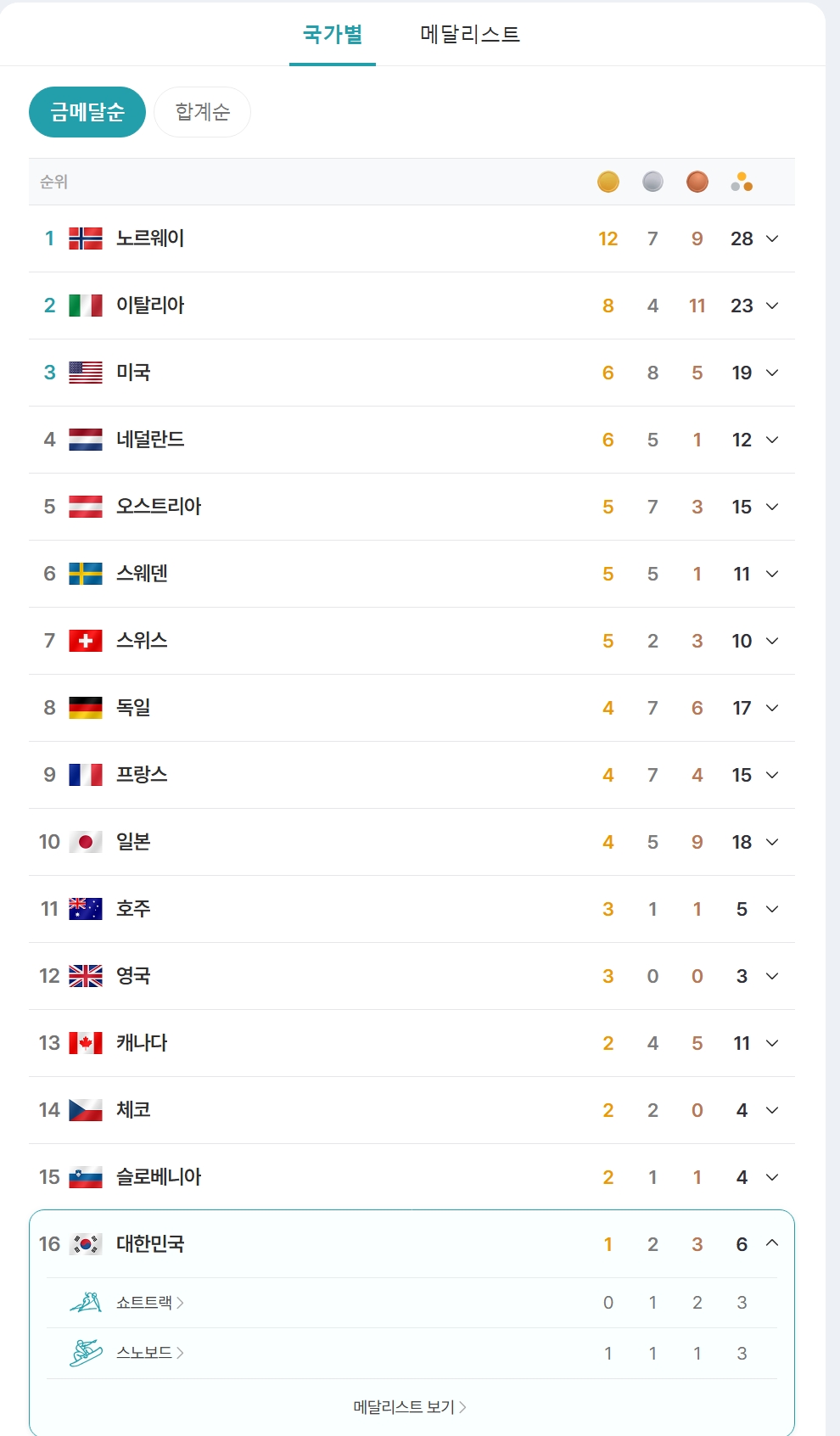840x1436 pixels.
Task: Expand 독일 medal details
Action: tap(771, 708)
